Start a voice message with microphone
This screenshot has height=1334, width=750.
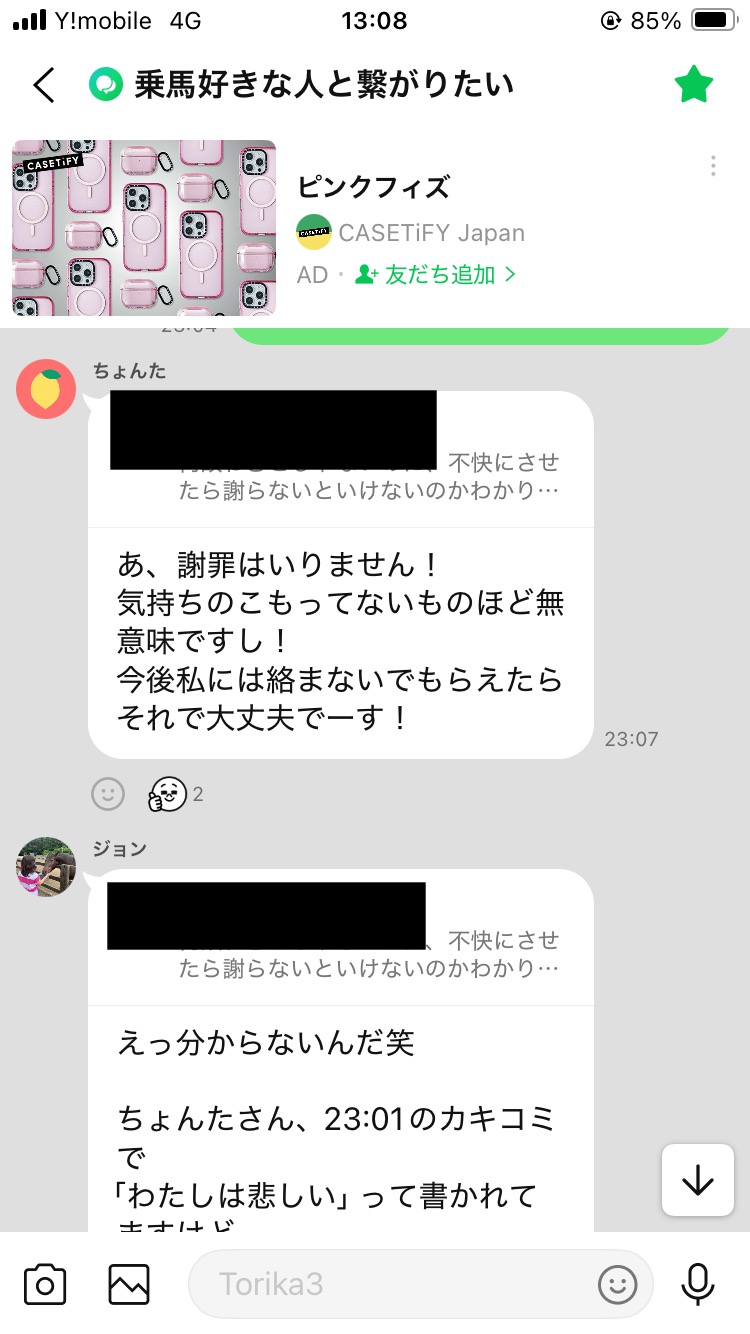point(697,1284)
